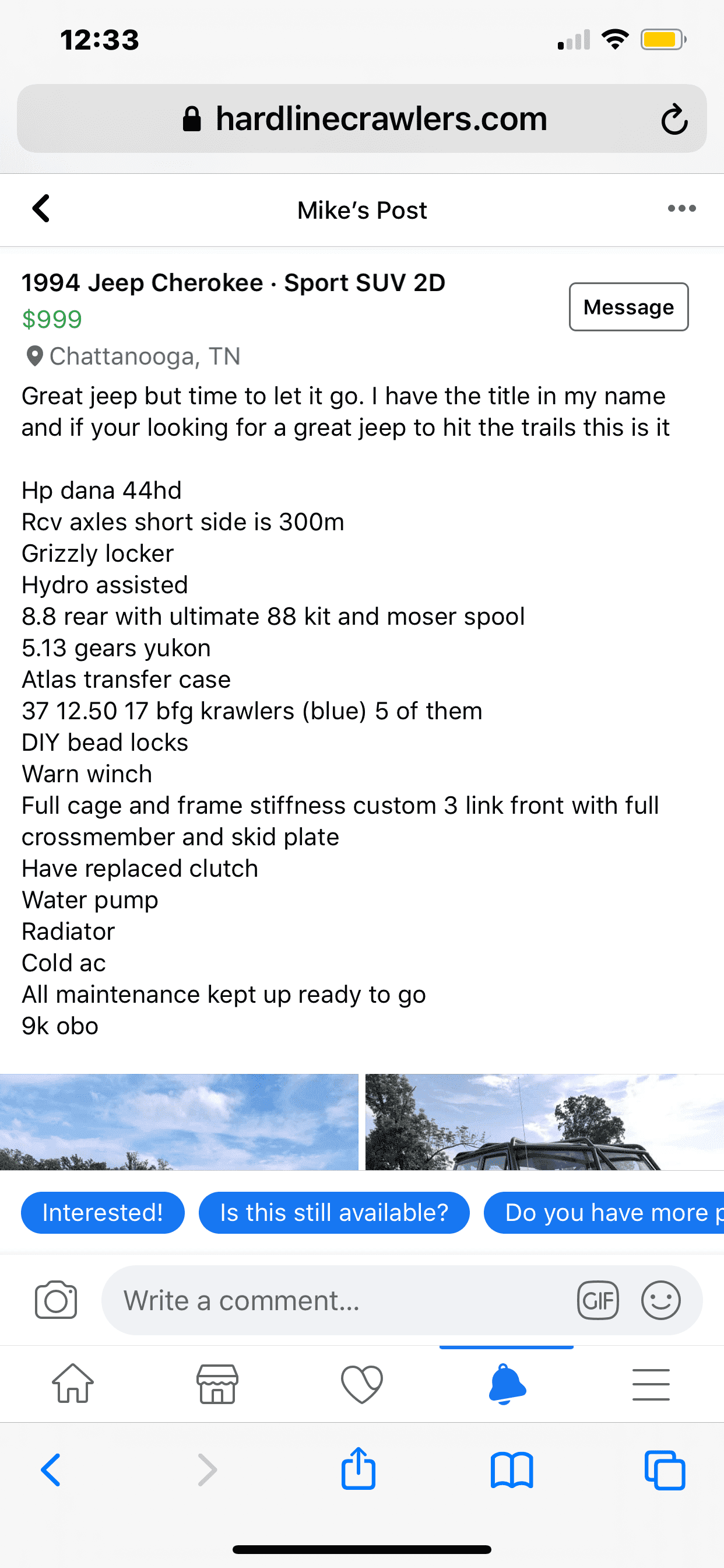Image resolution: width=724 pixels, height=1568 pixels.
Task: Open the notifications bell tab
Action: 507,1384
